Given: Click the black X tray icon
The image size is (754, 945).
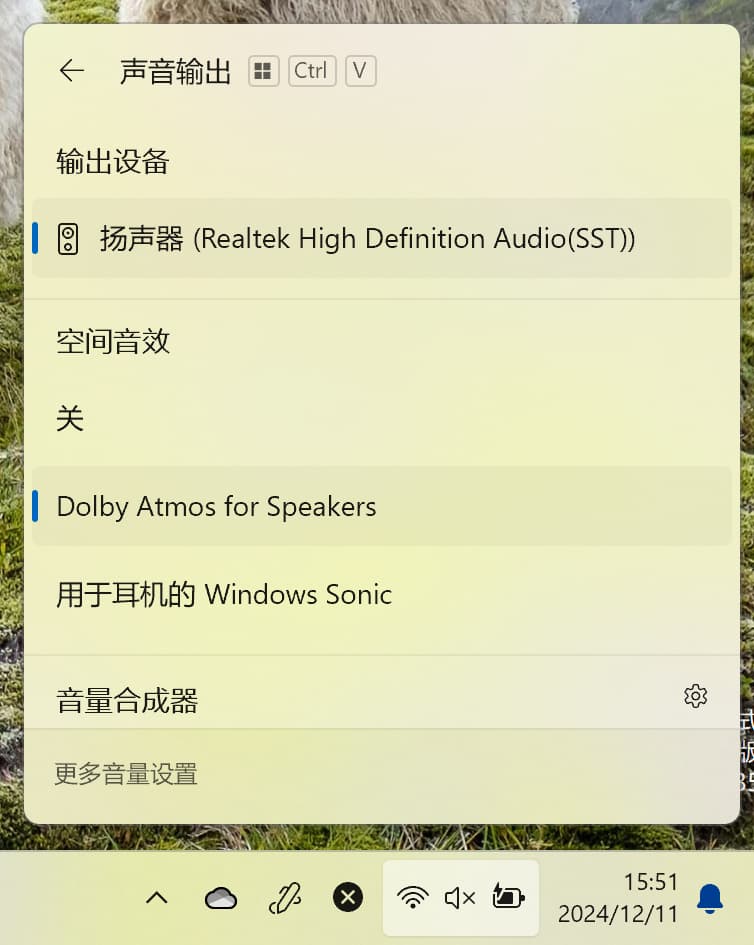Looking at the screenshot, I should coord(347,898).
